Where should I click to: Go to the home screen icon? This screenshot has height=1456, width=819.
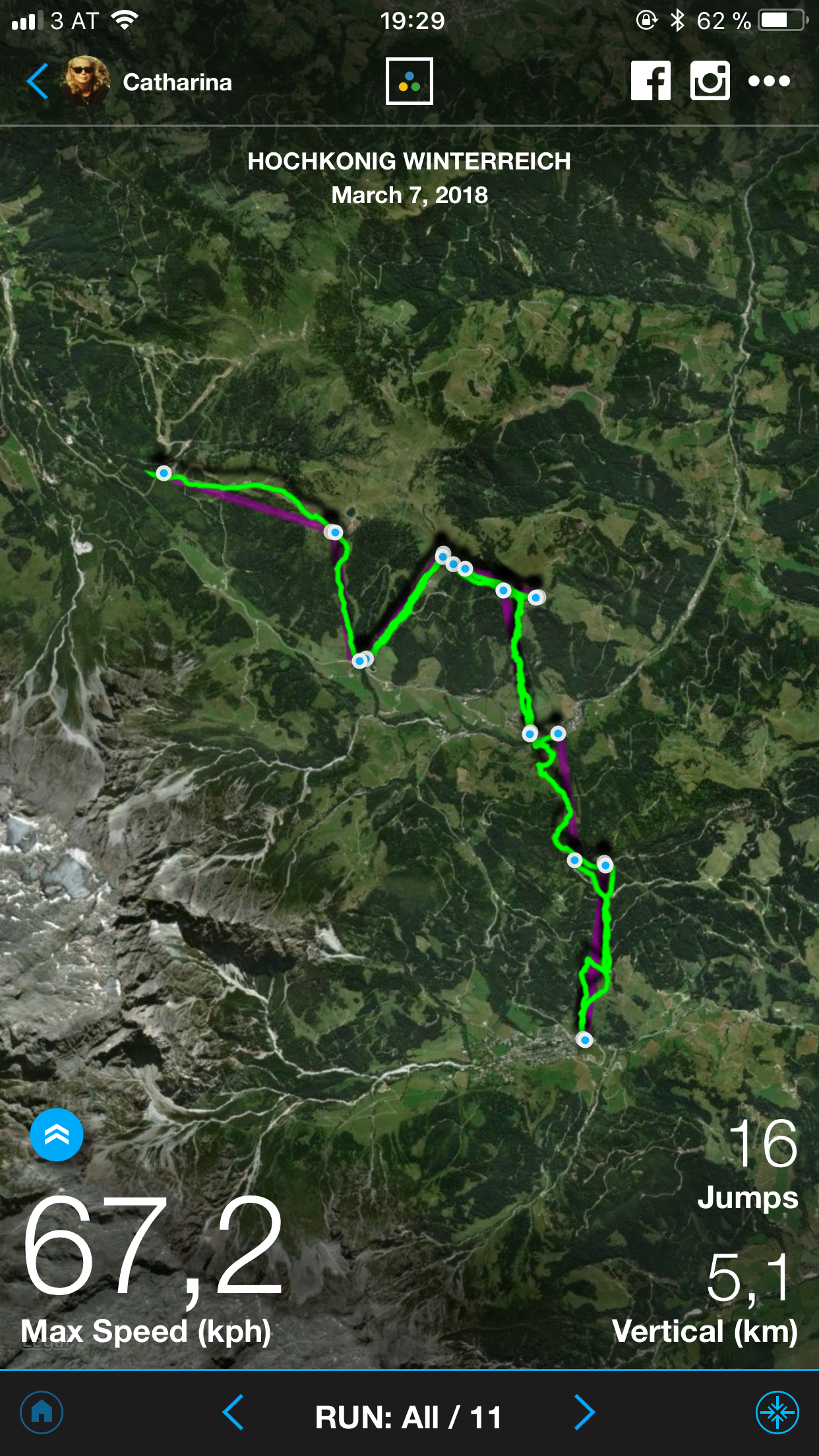click(42, 1412)
